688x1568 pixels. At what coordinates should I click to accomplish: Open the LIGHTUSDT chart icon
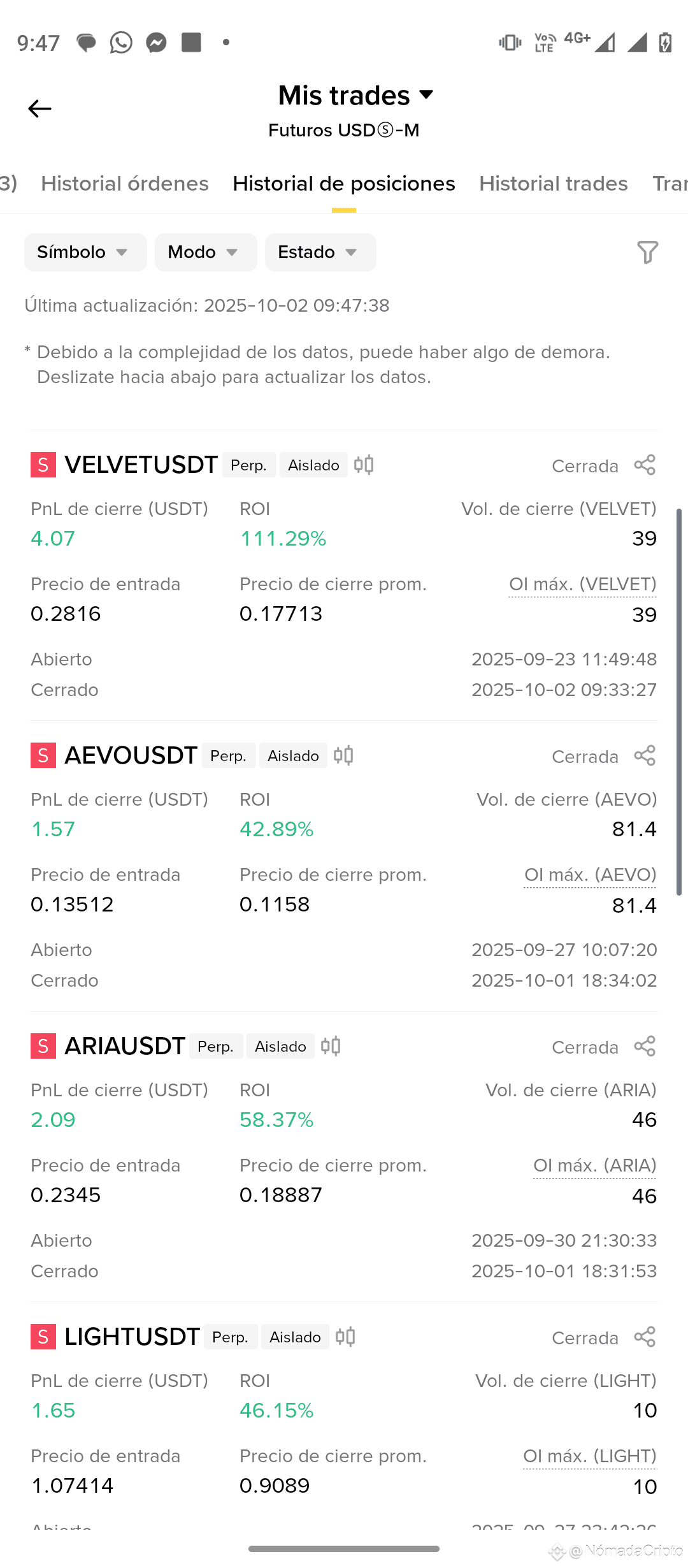click(345, 1337)
